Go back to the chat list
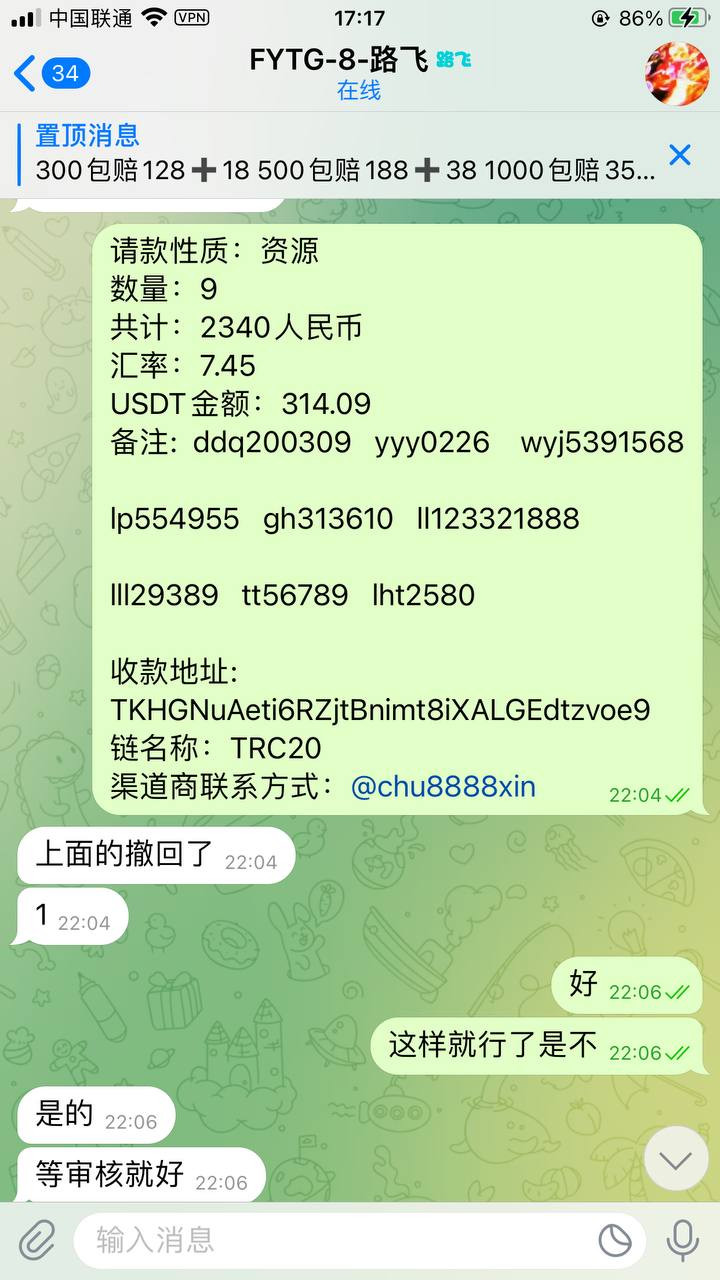The image size is (720, 1280). 50,73
